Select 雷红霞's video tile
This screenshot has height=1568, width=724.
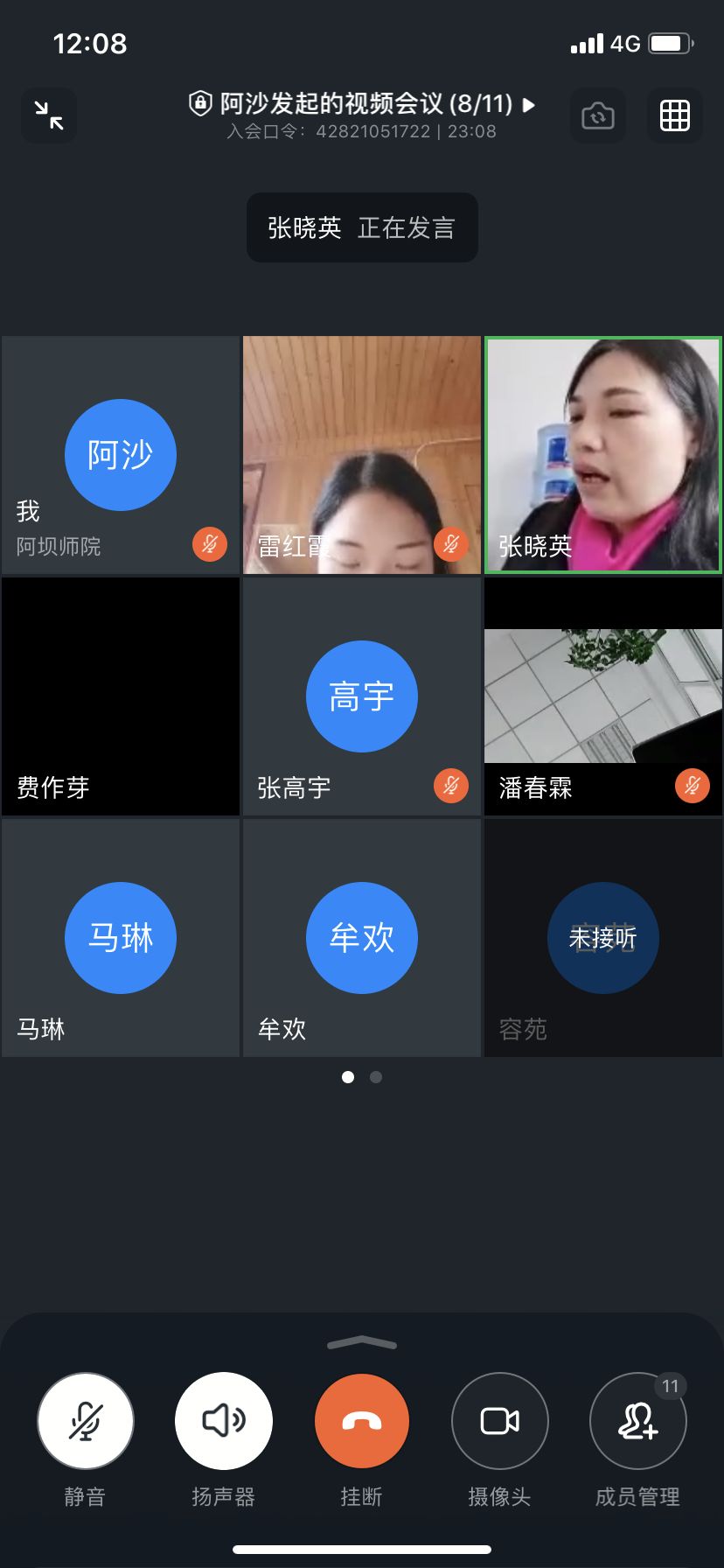pyautogui.click(x=362, y=455)
